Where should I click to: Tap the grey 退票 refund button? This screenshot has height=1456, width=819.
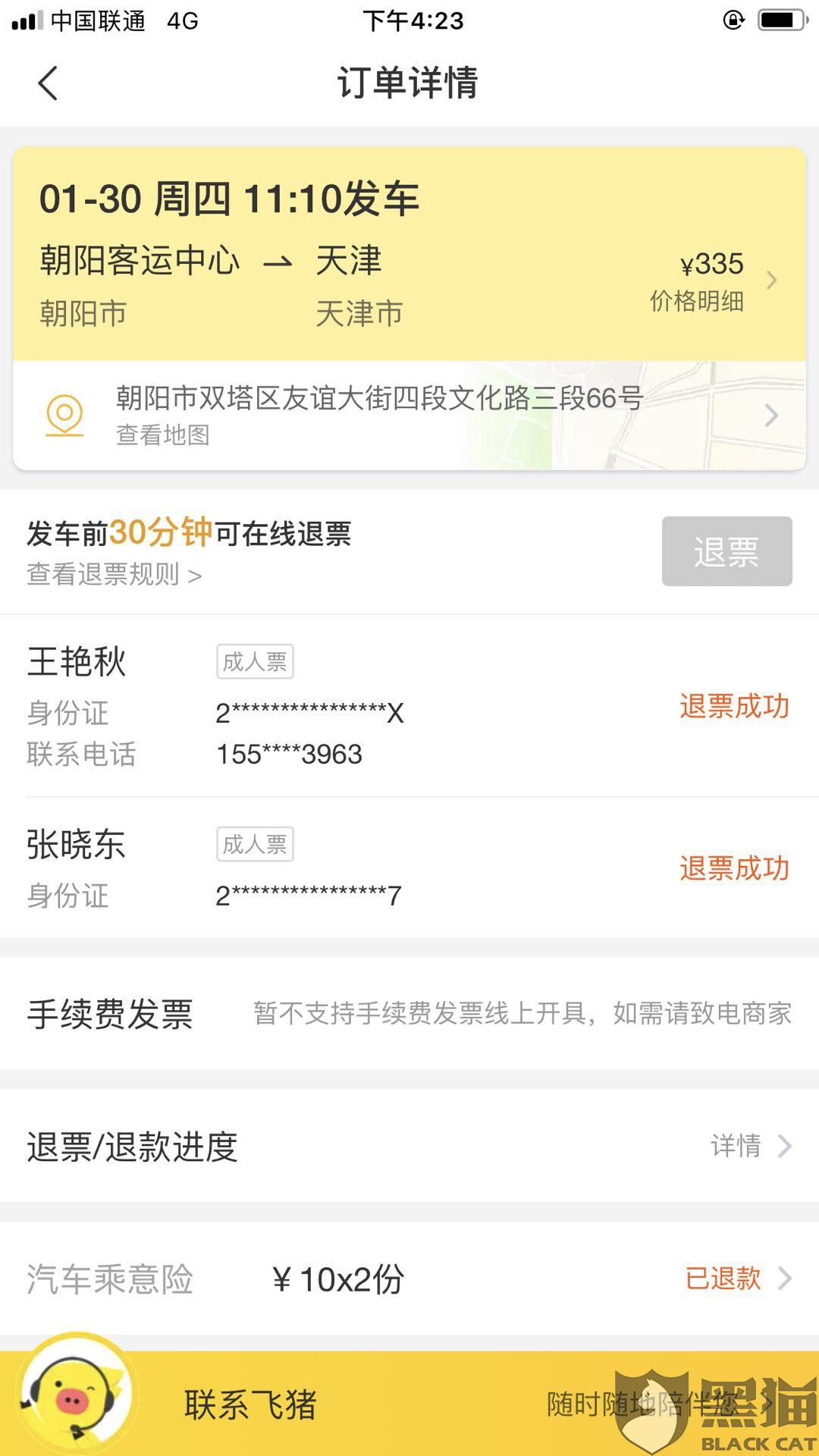pyautogui.click(x=726, y=551)
